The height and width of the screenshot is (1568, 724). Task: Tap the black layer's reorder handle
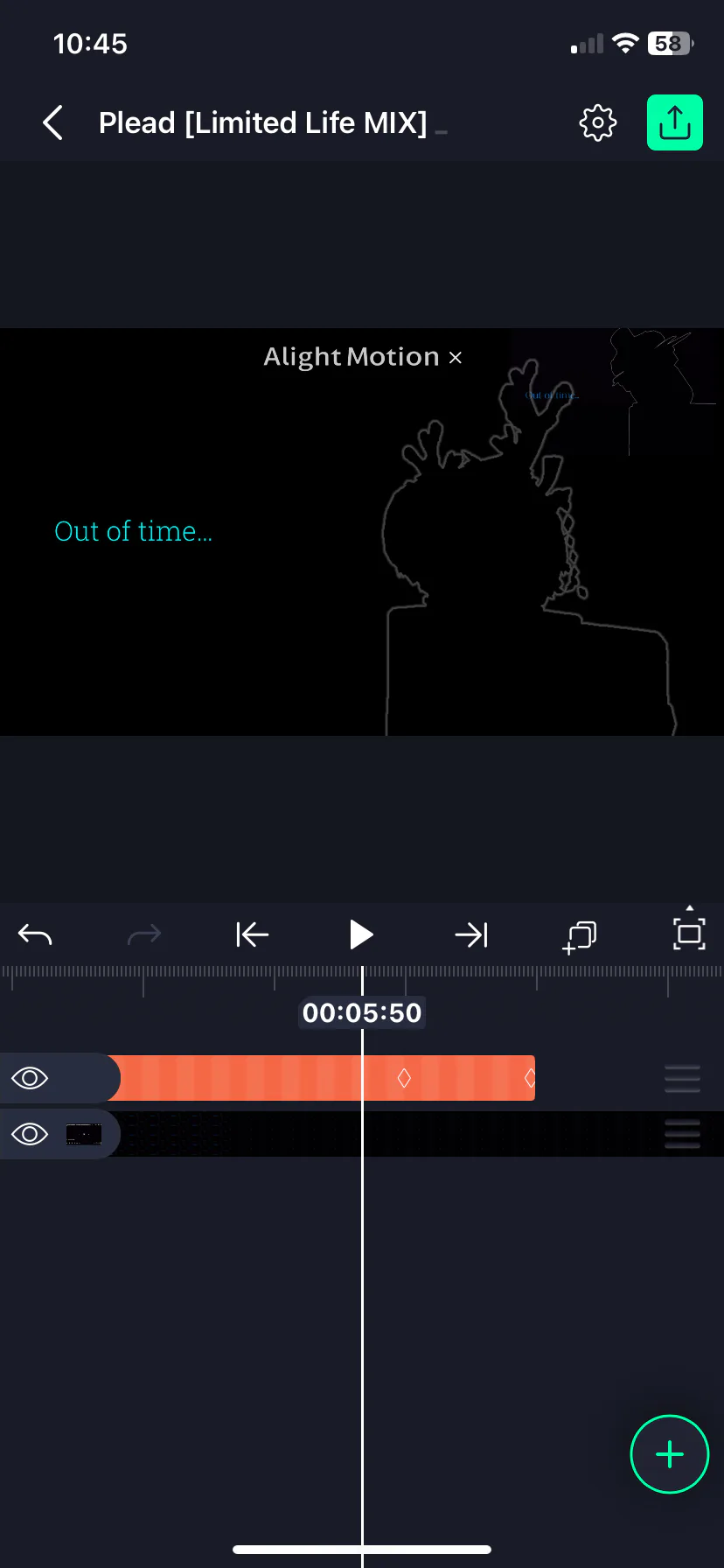click(x=682, y=1134)
